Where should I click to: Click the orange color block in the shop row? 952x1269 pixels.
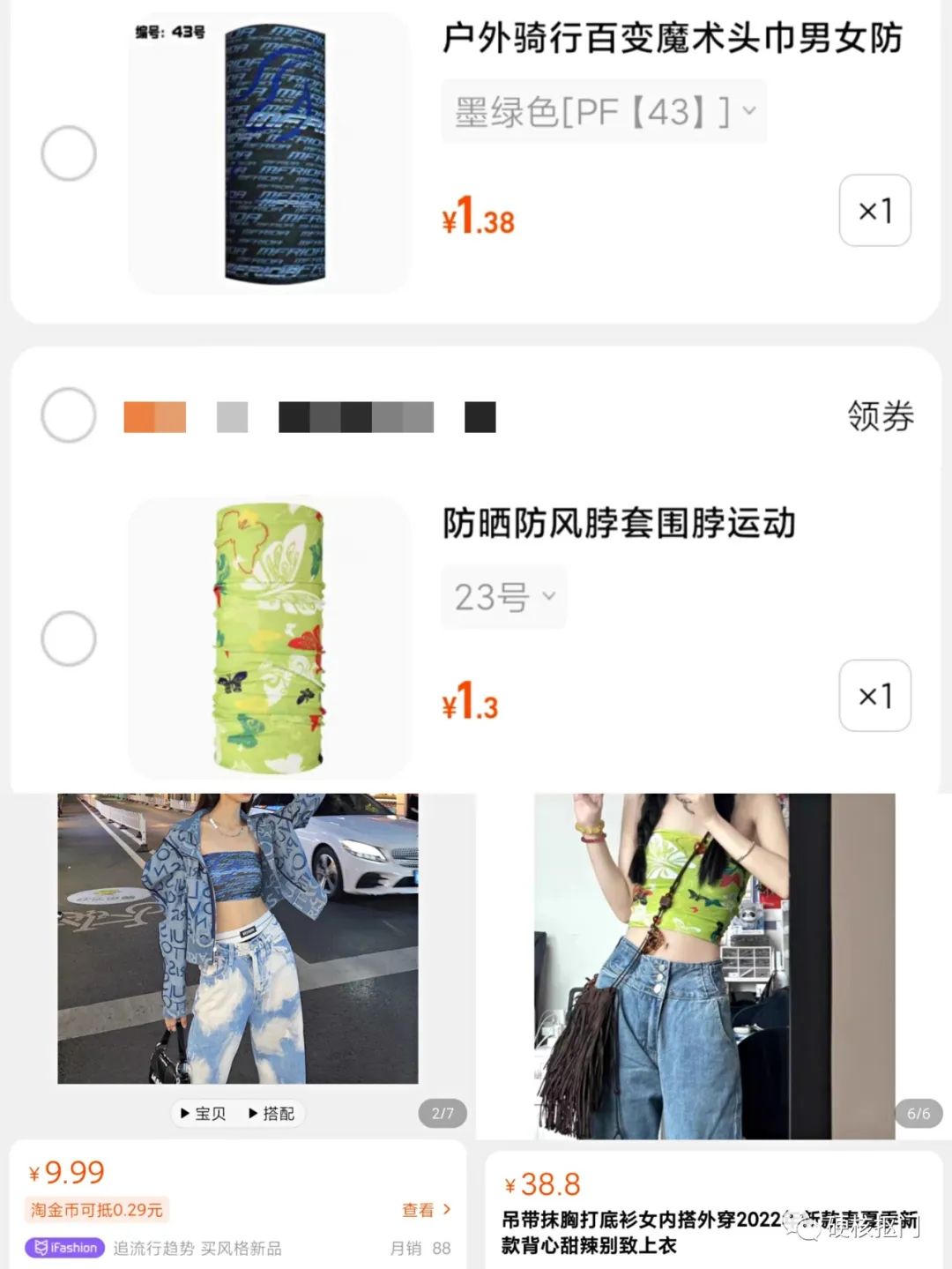[x=157, y=416]
